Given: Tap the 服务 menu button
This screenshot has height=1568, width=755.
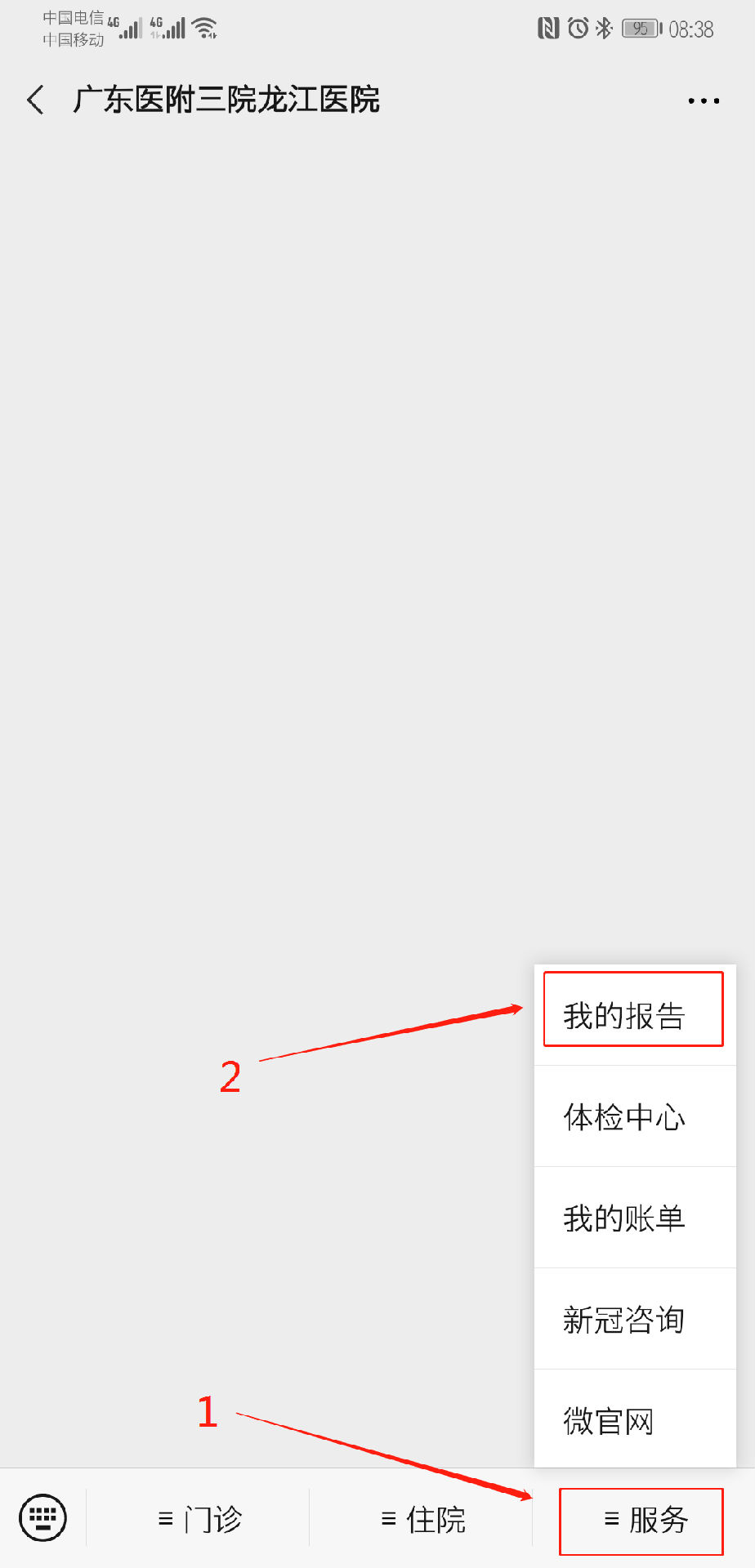Looking at the screenshot, I should coord(644,1519).
